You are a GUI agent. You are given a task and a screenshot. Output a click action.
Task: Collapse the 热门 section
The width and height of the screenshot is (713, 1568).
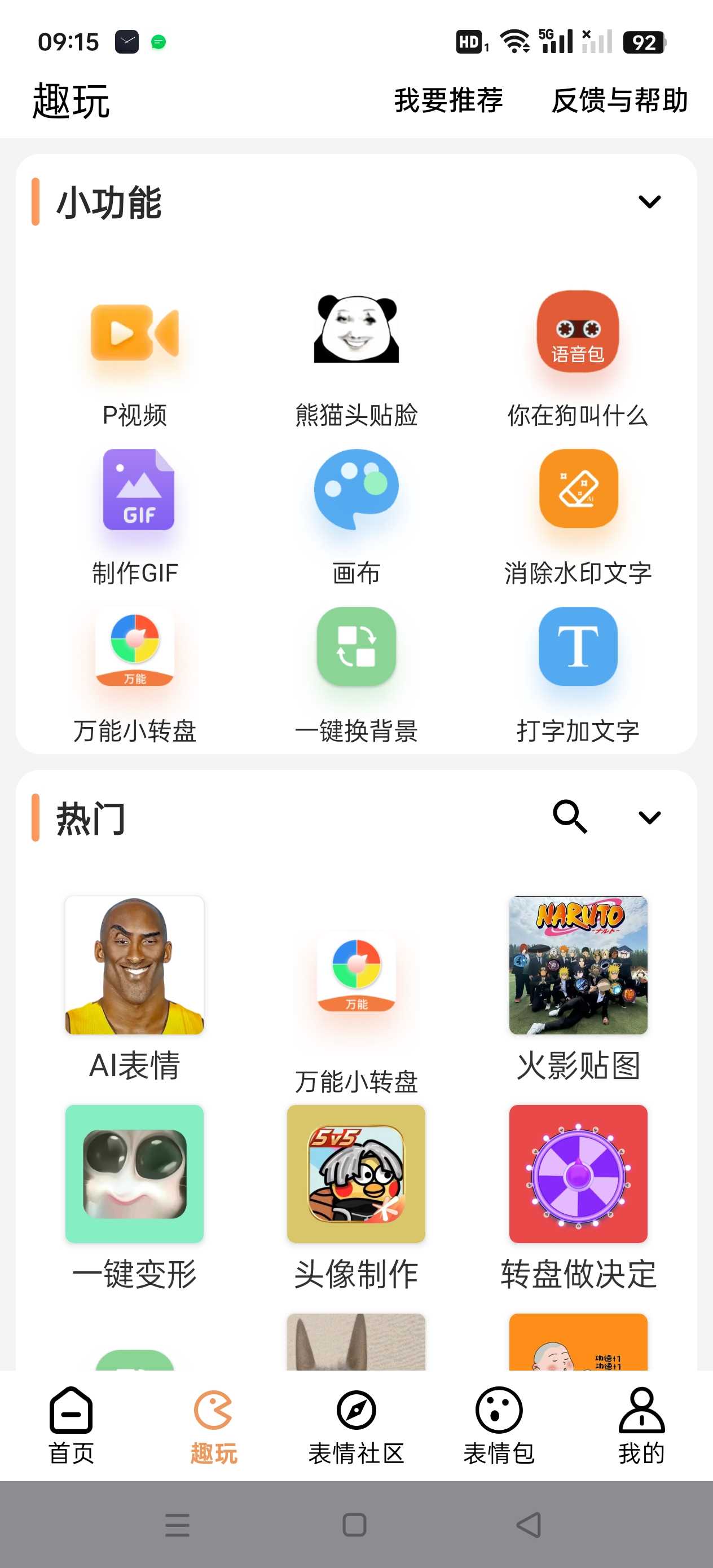[x=650, y=816]
